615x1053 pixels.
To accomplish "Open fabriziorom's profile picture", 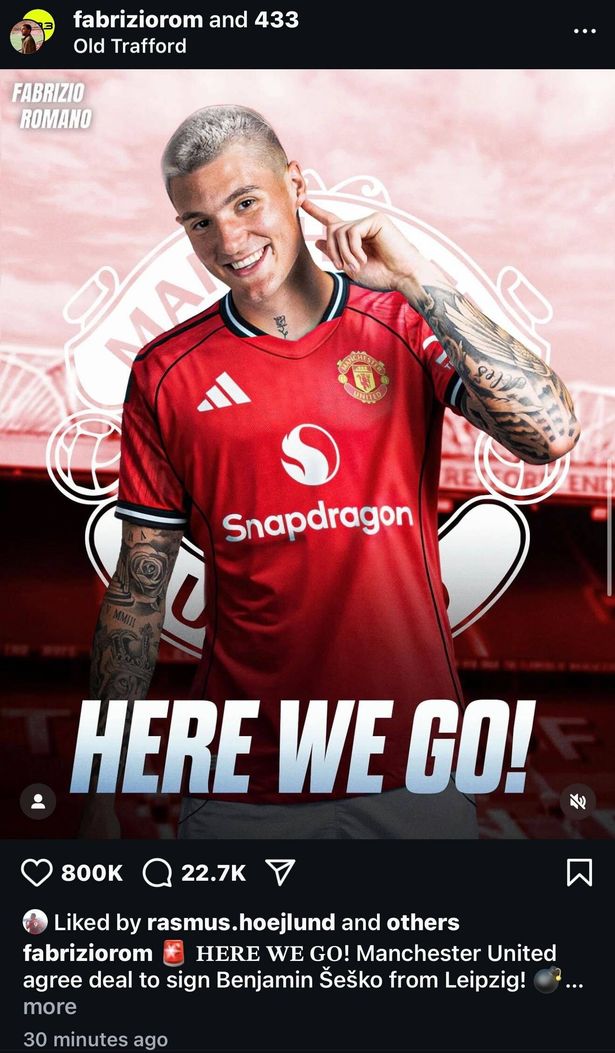I will coord(27,31).
